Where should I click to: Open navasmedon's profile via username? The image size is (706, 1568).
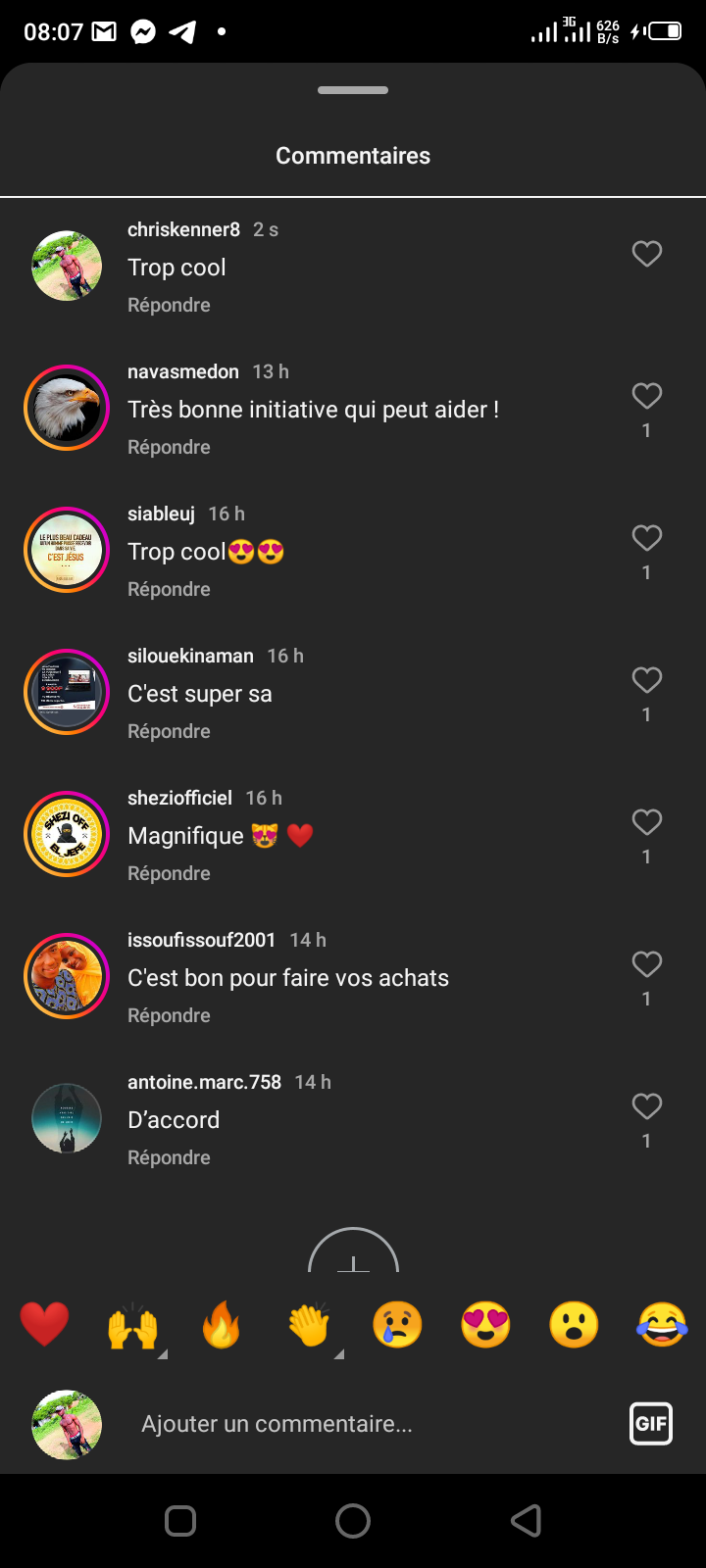(183, 371)
